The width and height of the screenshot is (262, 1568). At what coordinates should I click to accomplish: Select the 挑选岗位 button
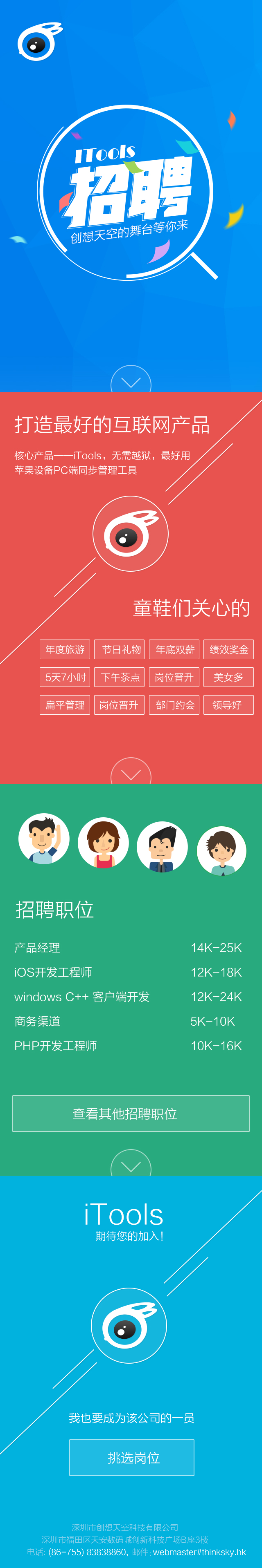click(131, 1458)
